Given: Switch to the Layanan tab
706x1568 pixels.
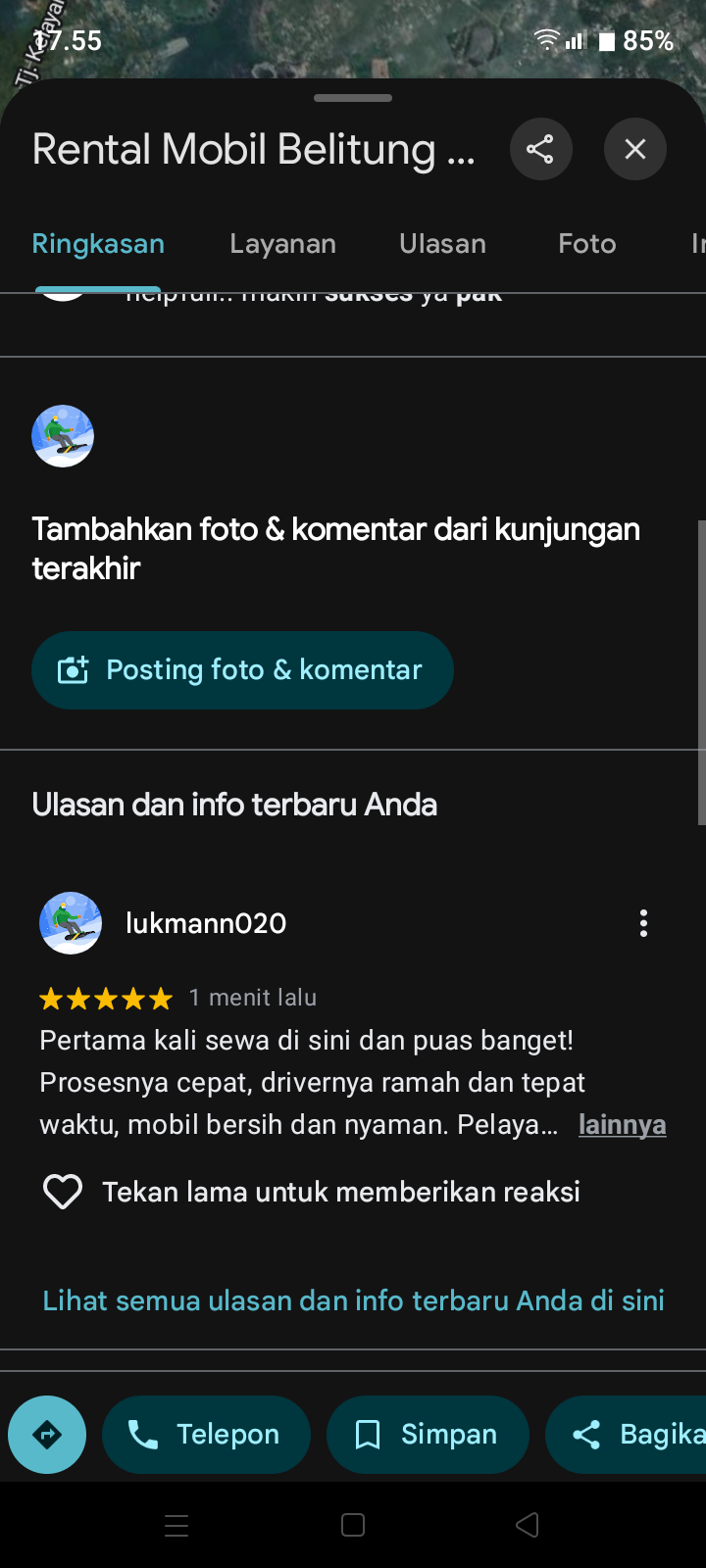Looking at the screenshot, I should 282,244.
